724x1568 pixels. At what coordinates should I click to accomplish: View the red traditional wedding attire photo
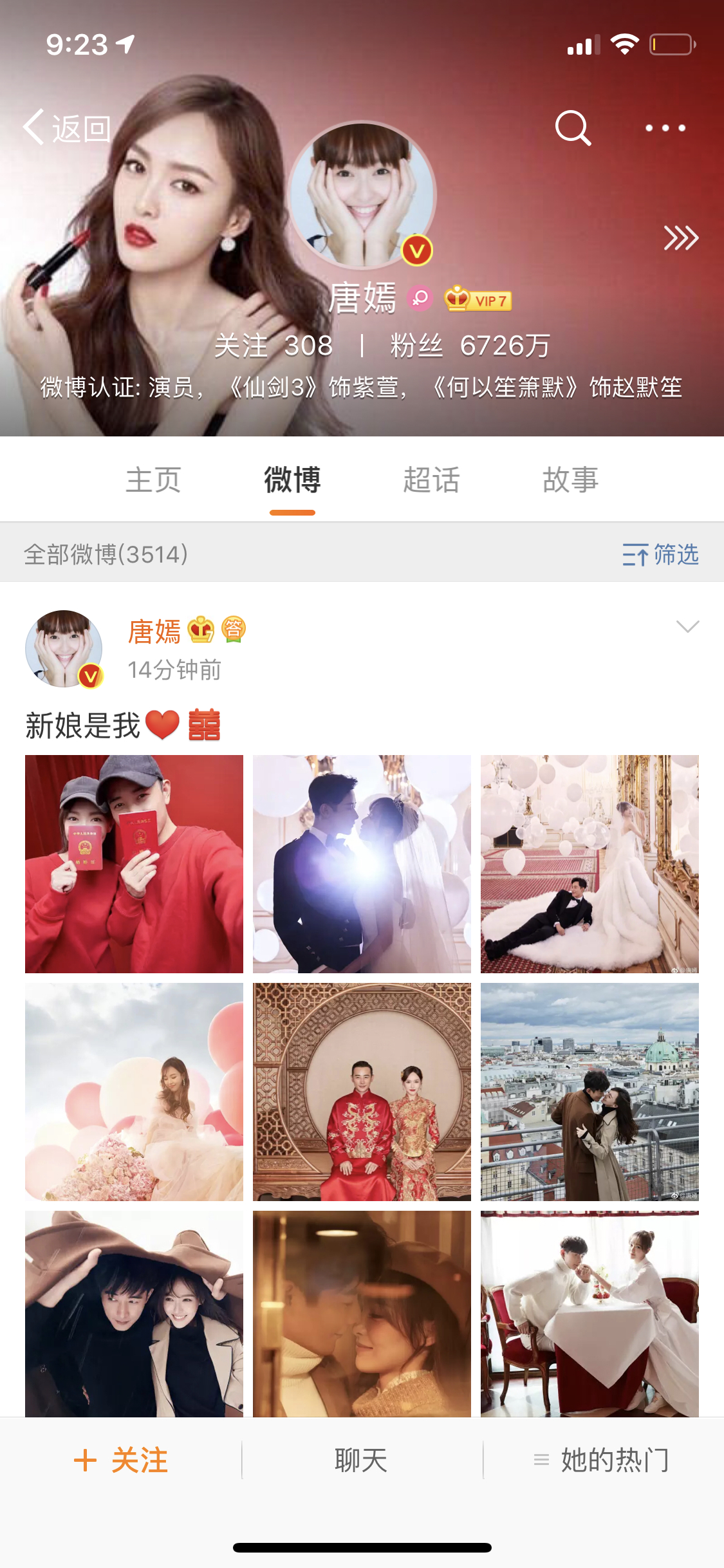[362, 1092]
